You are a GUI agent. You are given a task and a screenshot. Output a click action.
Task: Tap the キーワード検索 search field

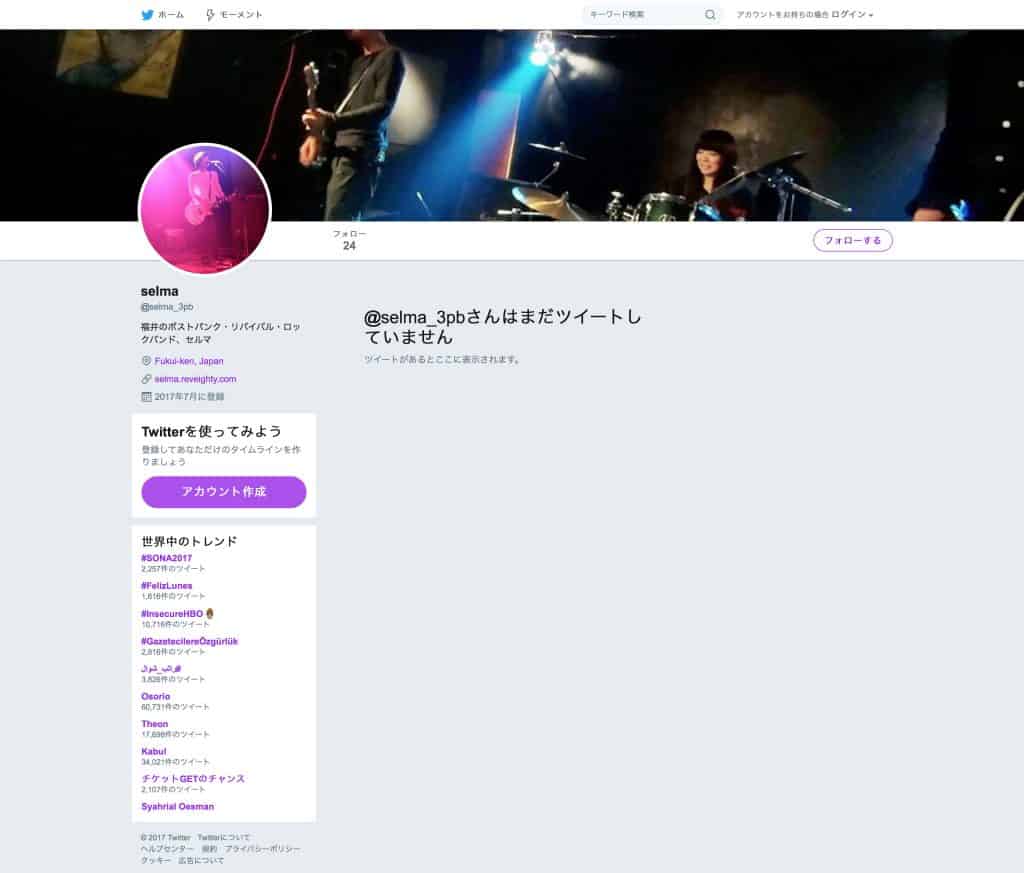click(645, 15)
